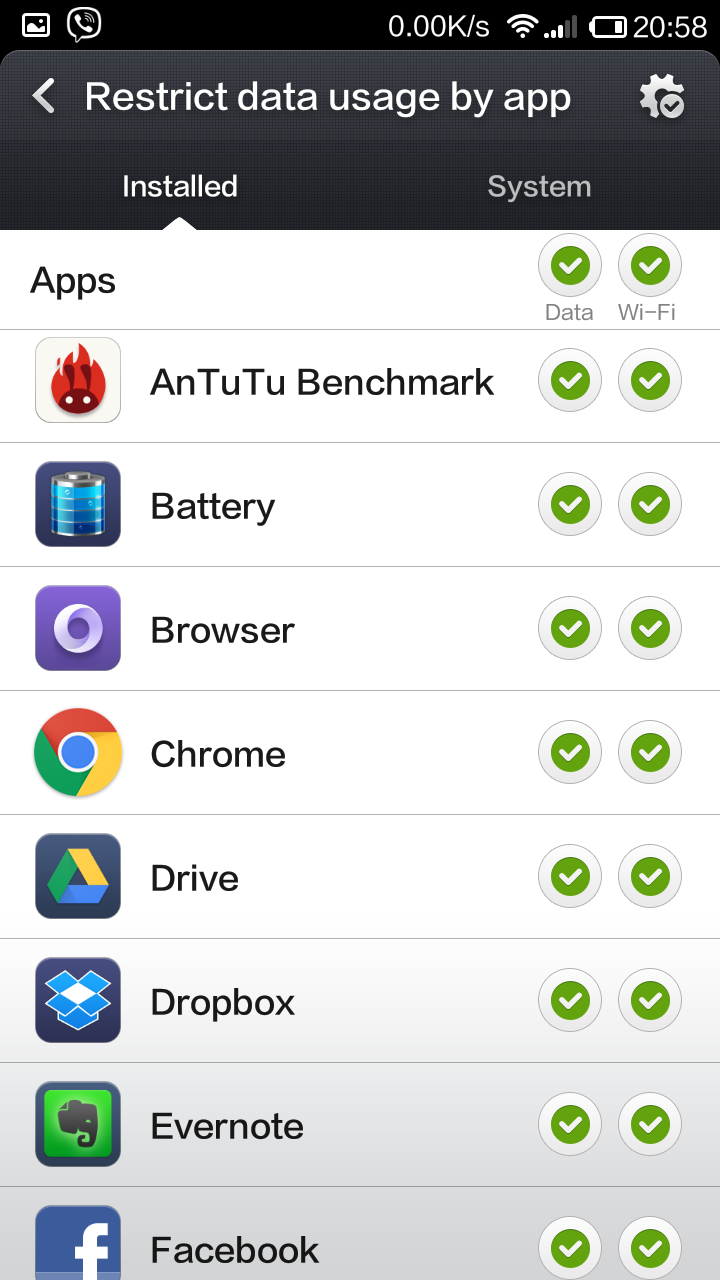Disable mobile data for AnTuTu Benchmark
The width and height of the screenshot is (720, 1280).
click(x=570, y=381)
